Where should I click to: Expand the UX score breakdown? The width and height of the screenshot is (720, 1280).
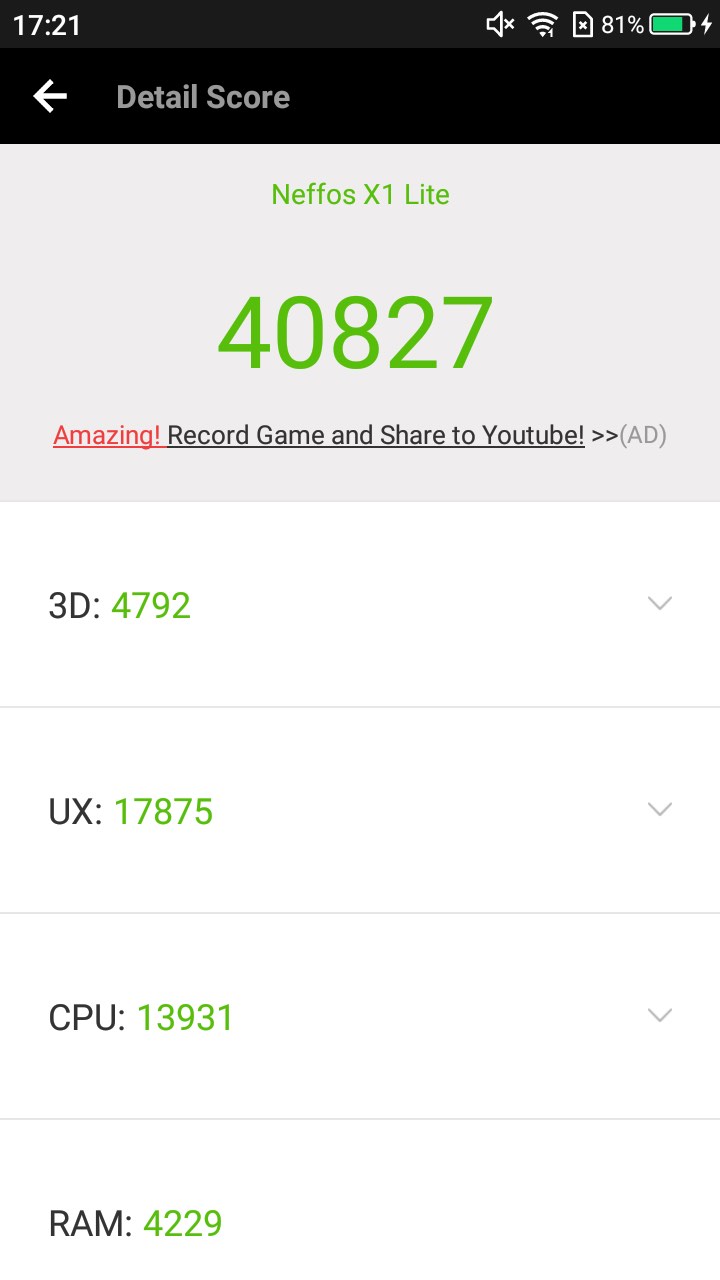point(659,809)
